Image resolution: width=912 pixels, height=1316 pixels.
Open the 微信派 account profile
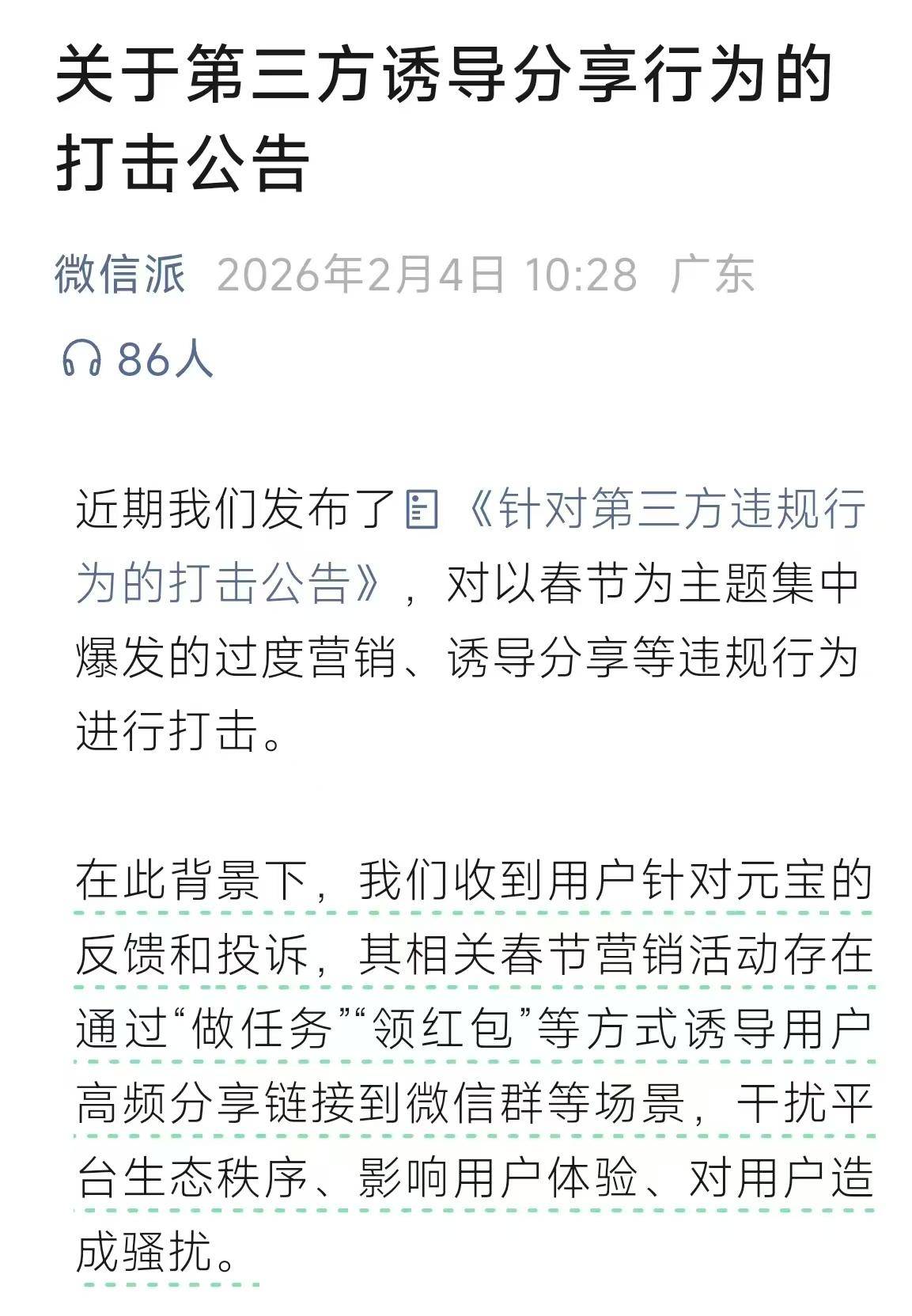click(x=119, y=275)
